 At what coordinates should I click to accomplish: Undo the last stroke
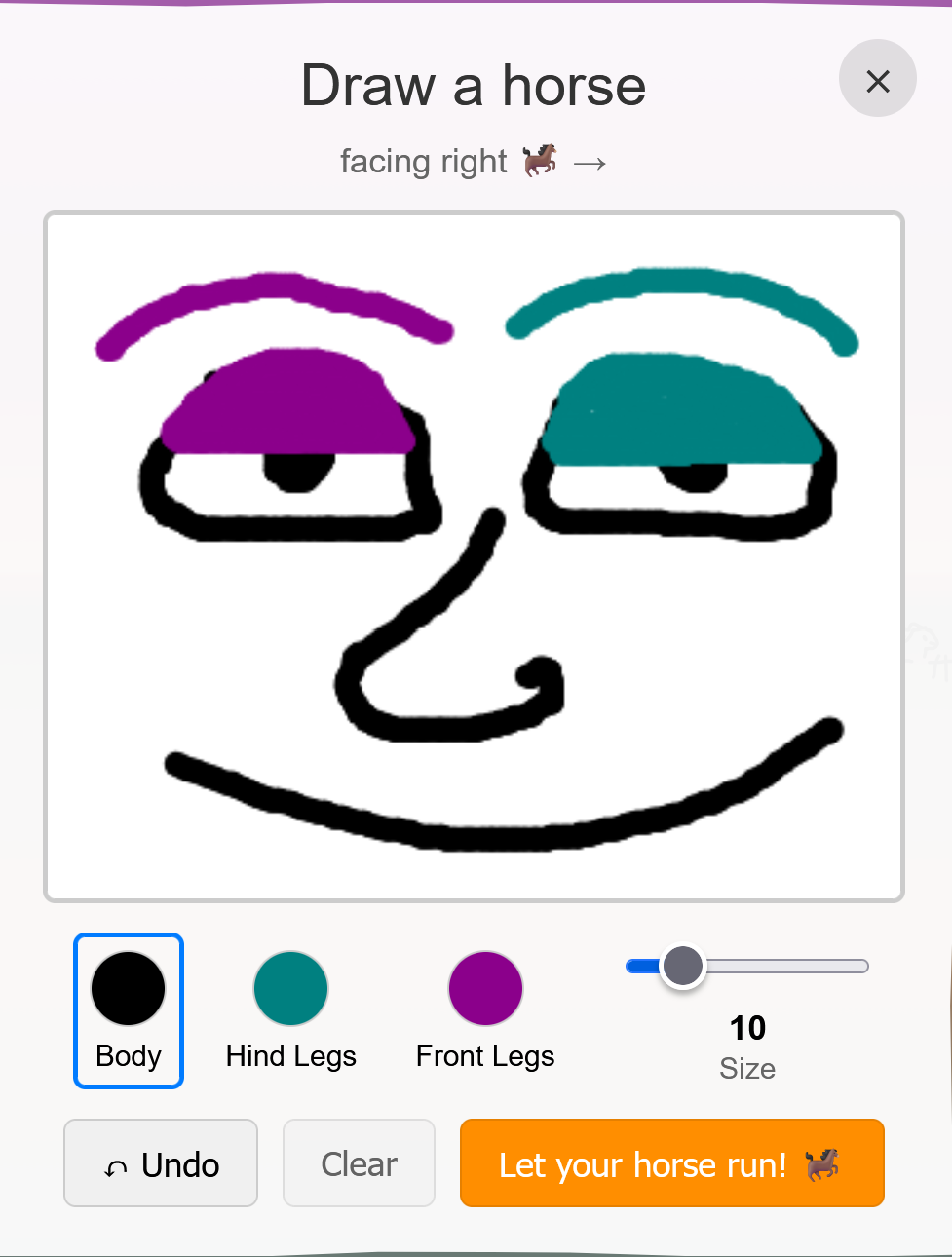161,1163
